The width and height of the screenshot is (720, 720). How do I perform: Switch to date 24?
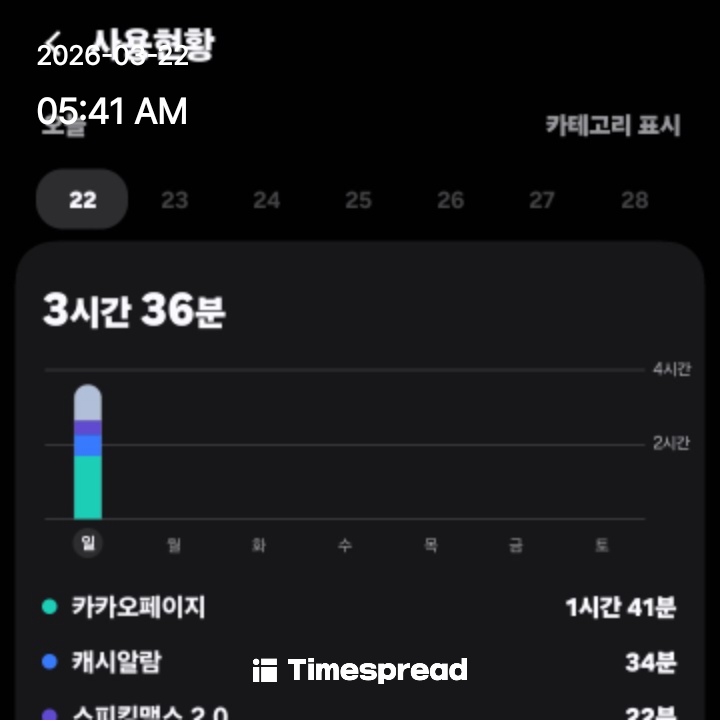click(x=266, y=200)
